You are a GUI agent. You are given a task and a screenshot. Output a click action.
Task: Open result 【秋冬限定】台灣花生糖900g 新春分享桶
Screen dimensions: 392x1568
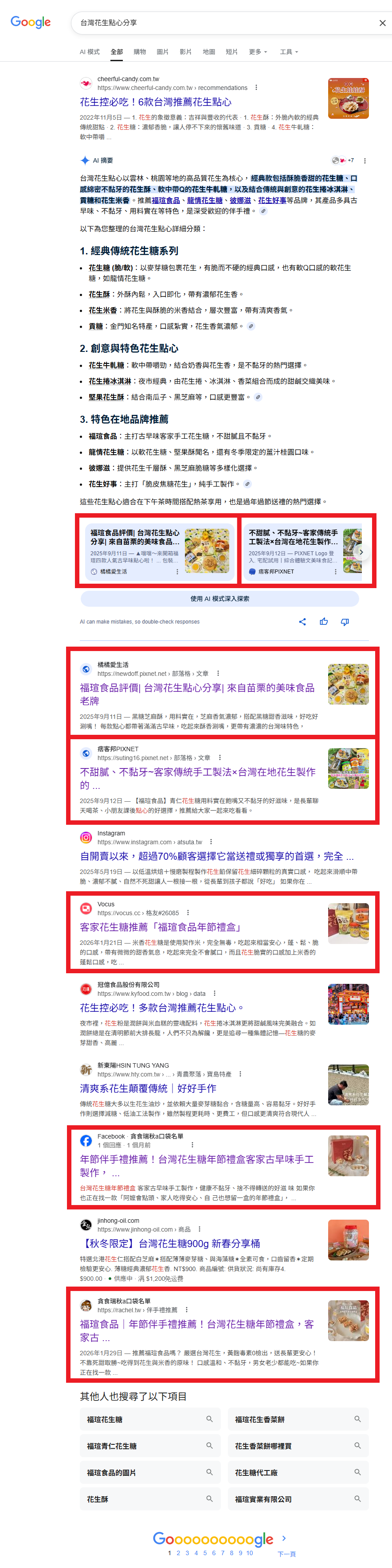170,1243
